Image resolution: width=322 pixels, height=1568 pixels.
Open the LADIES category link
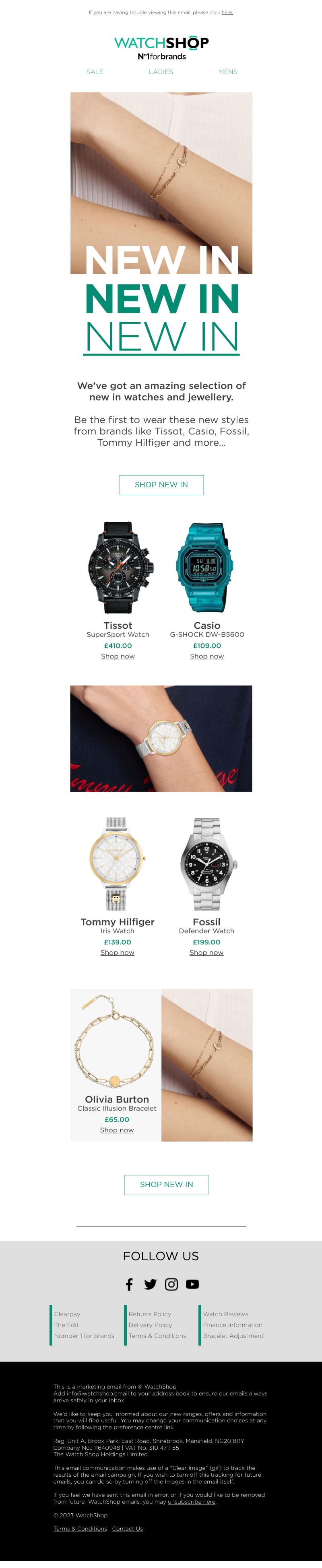pyautogui.click(x=161, y=72)
